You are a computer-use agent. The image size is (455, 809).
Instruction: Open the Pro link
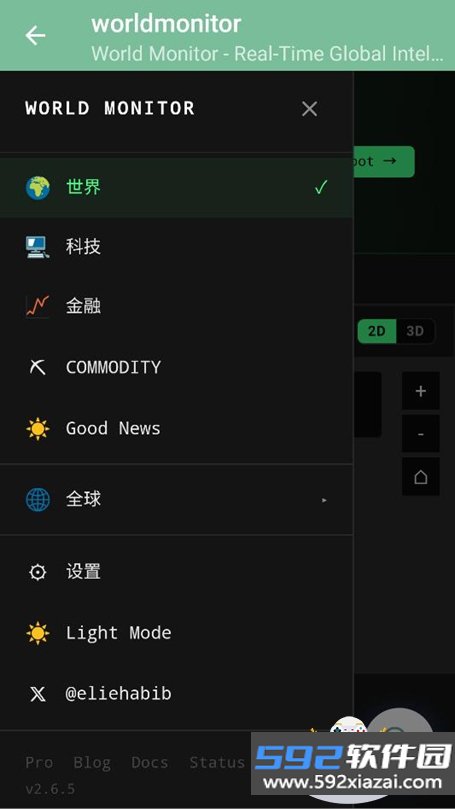(39, 763)
